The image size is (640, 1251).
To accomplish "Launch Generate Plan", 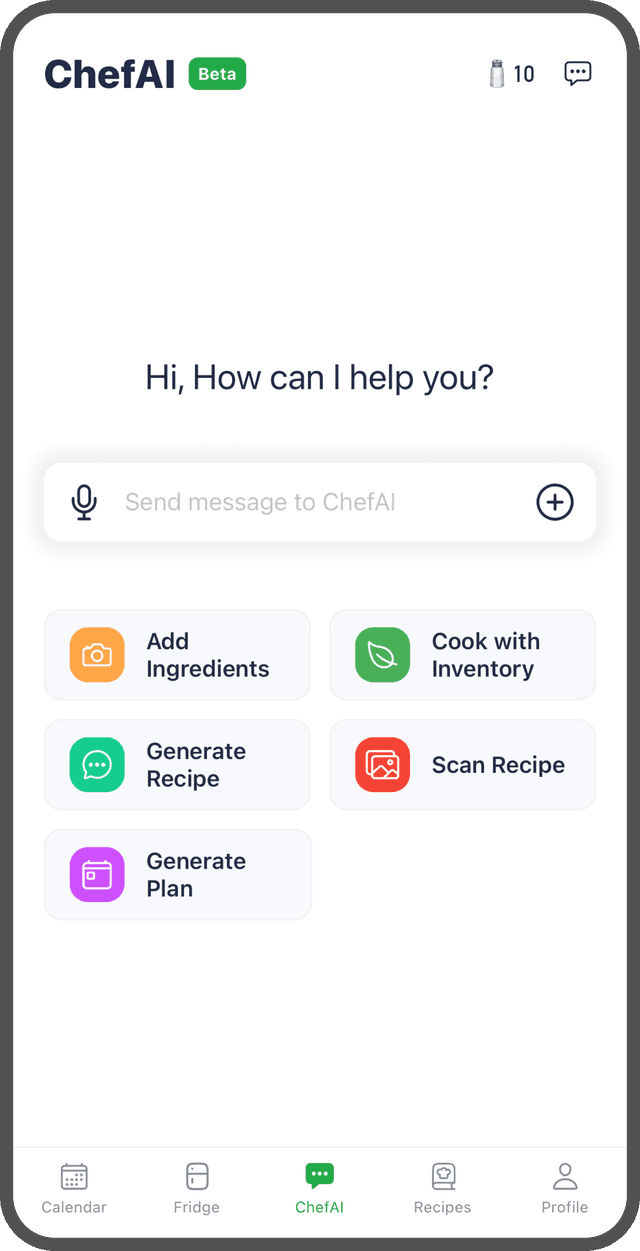I will click(x=178, y=875).
